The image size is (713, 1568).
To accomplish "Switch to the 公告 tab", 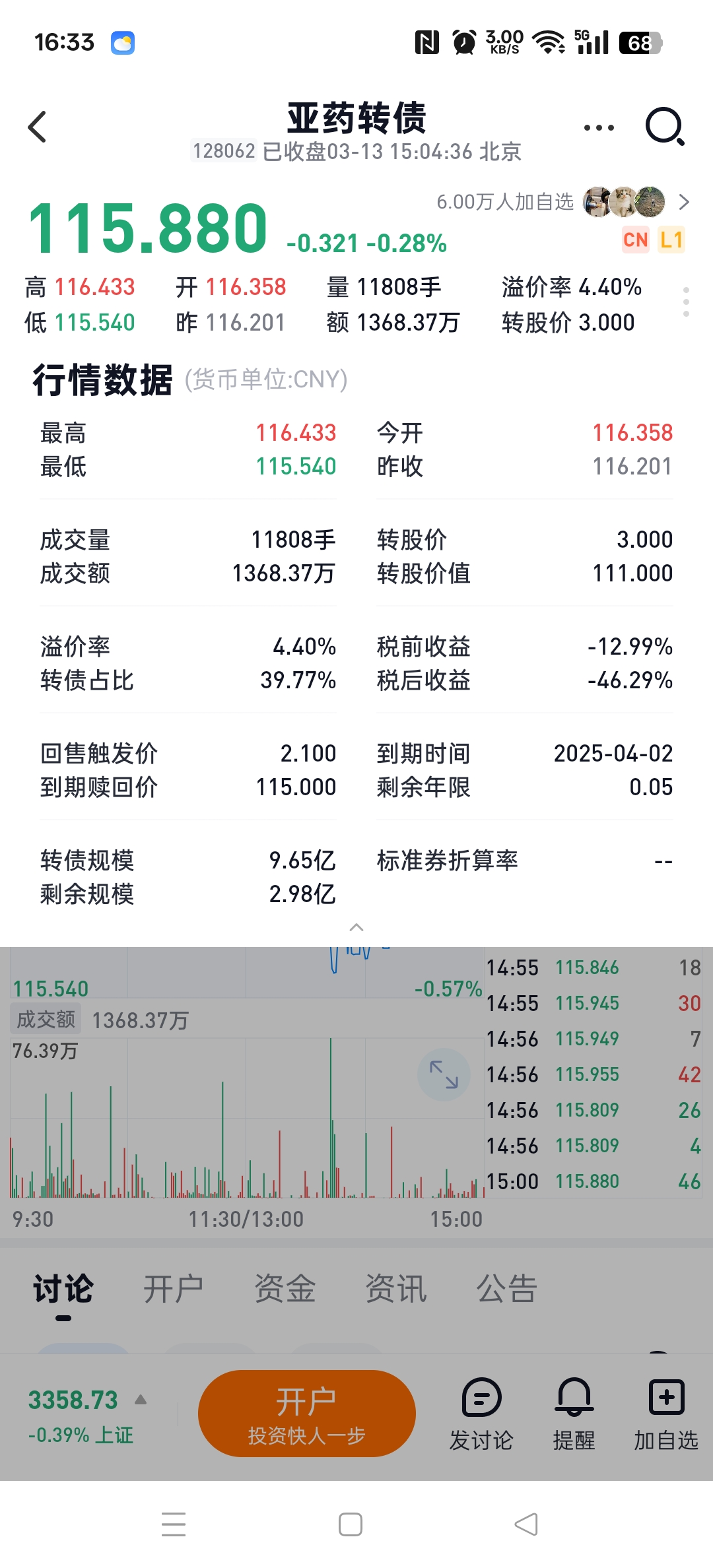I will click(507, 1289).
